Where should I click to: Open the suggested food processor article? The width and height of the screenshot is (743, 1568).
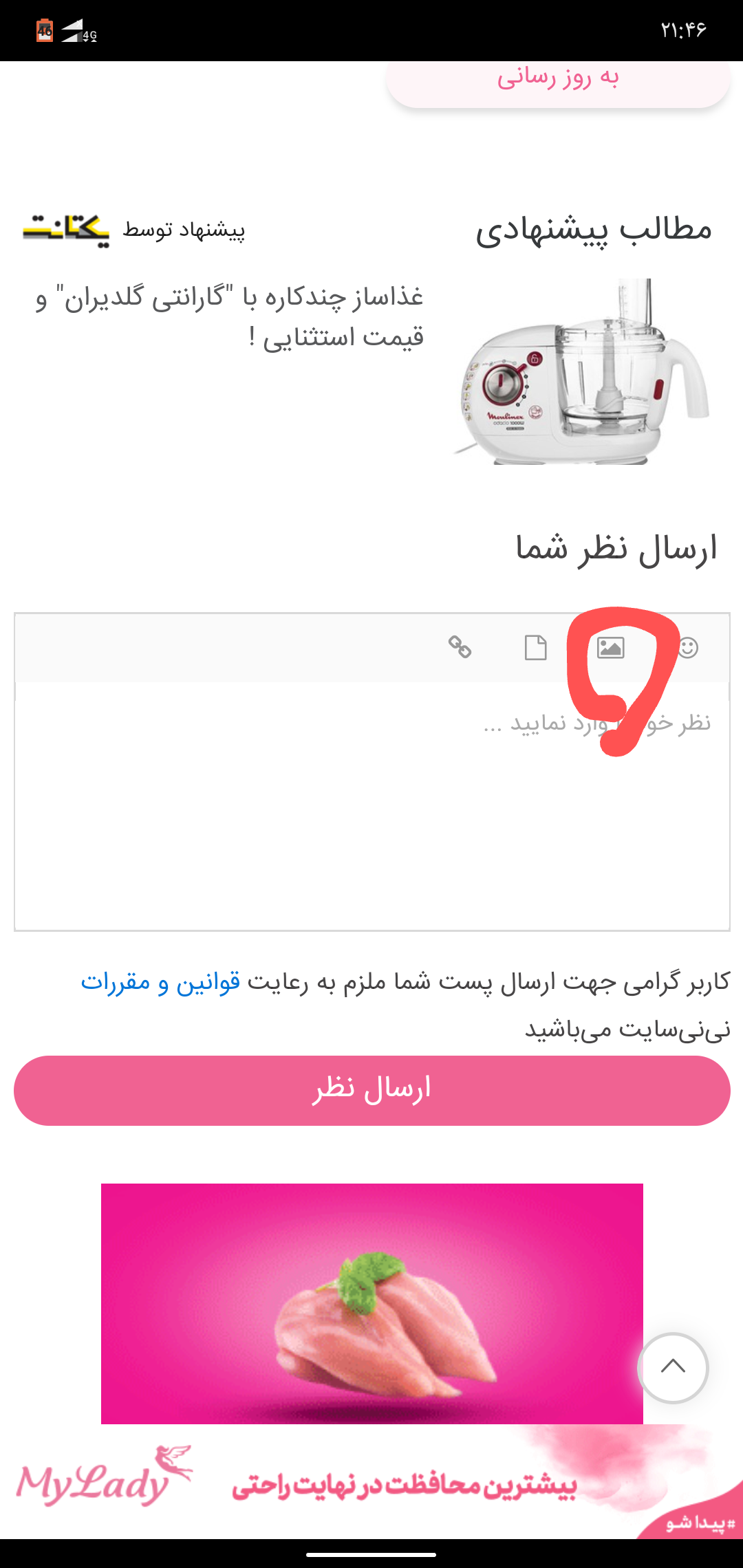point(230,316)
